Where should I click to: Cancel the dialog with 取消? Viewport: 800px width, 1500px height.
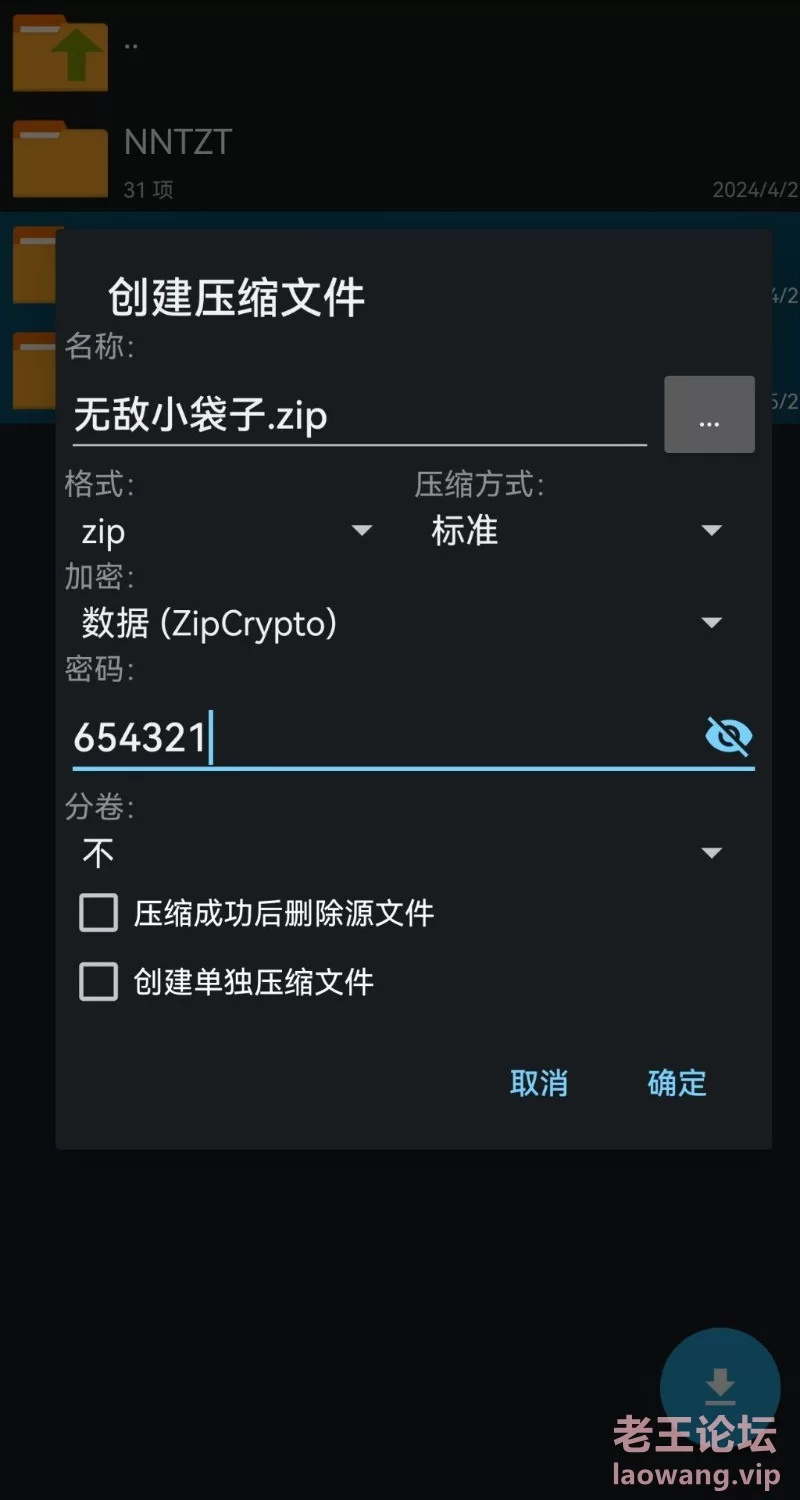pos(539,1083)
